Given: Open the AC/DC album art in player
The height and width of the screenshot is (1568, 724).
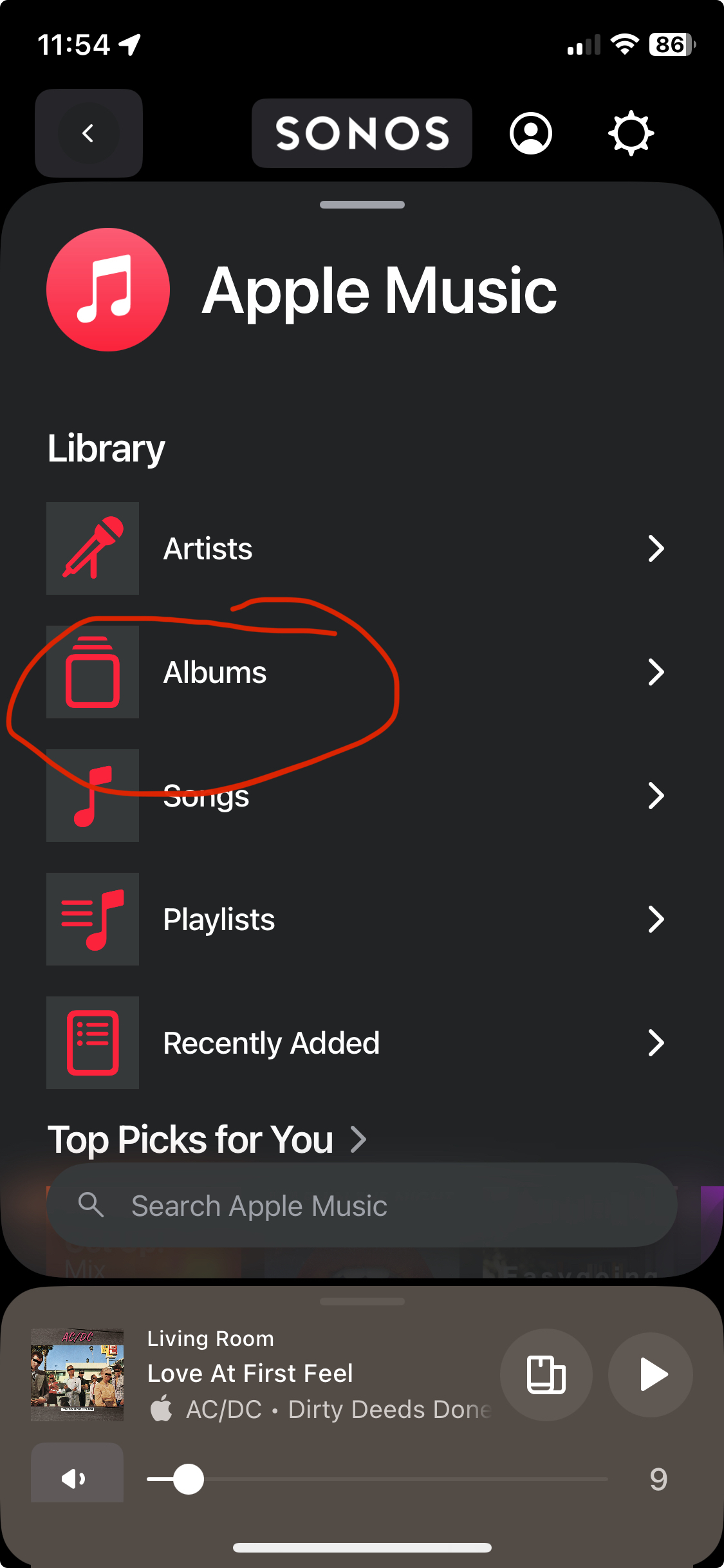Looking at the screenshot, I should coord(77,1375).
